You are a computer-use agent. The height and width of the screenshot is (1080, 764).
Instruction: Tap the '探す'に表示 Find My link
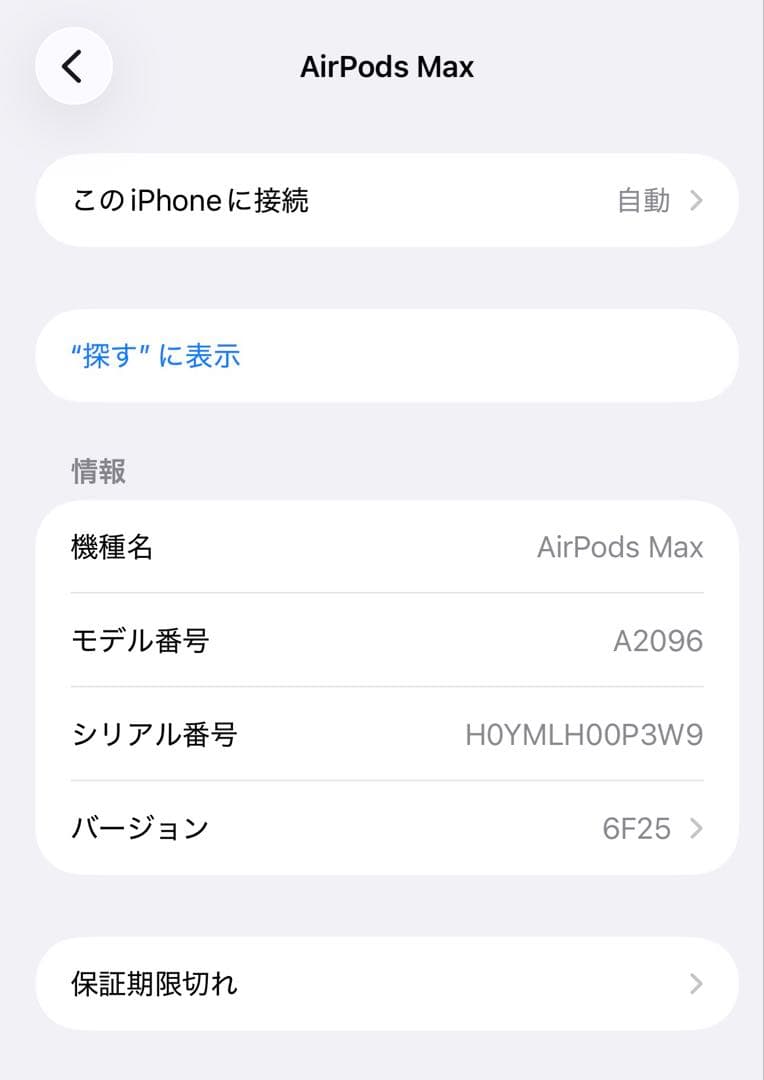(155, 356)
